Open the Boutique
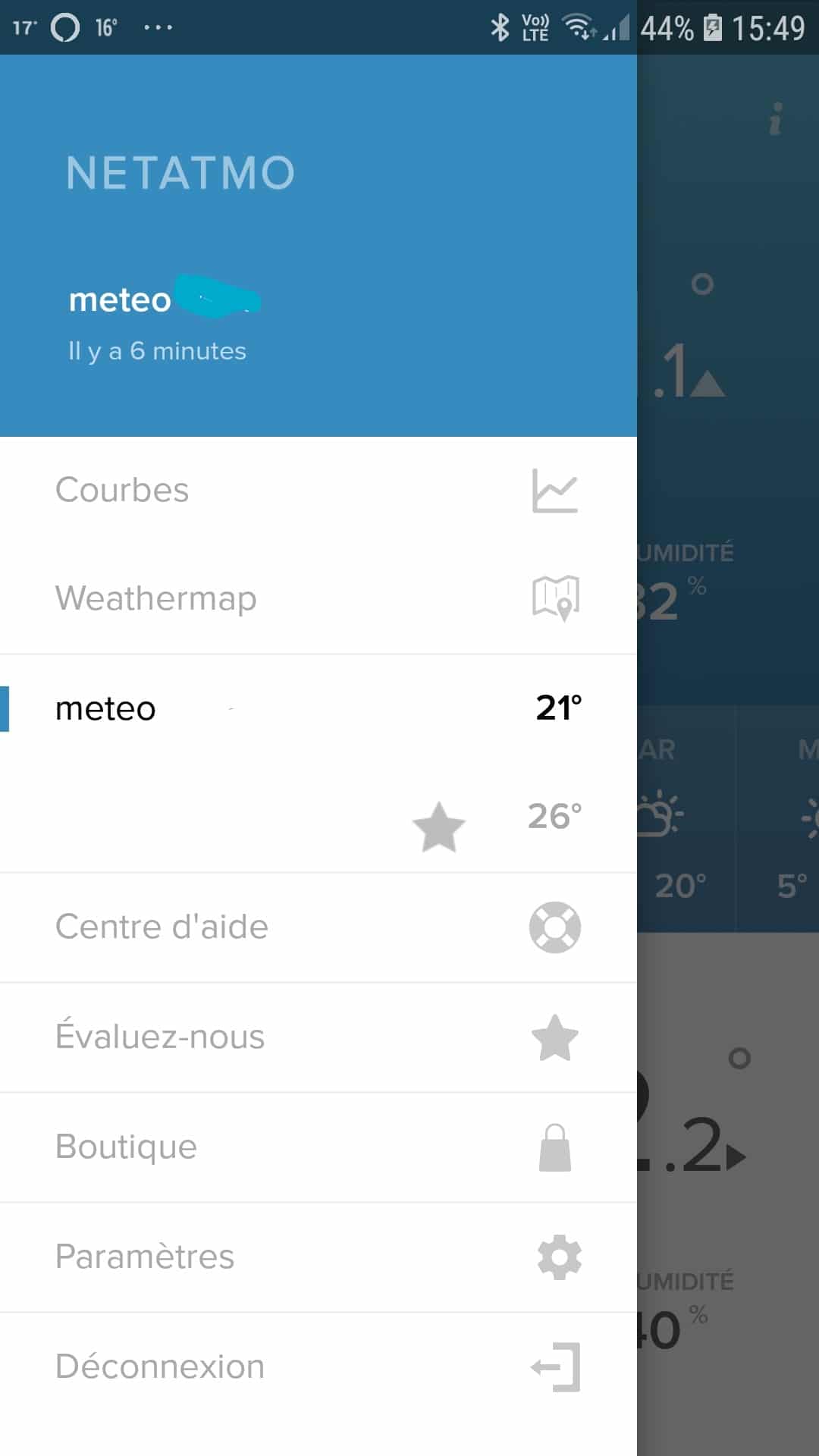The width and height of the screenshot is (819, 1456). pos(318,1147)
